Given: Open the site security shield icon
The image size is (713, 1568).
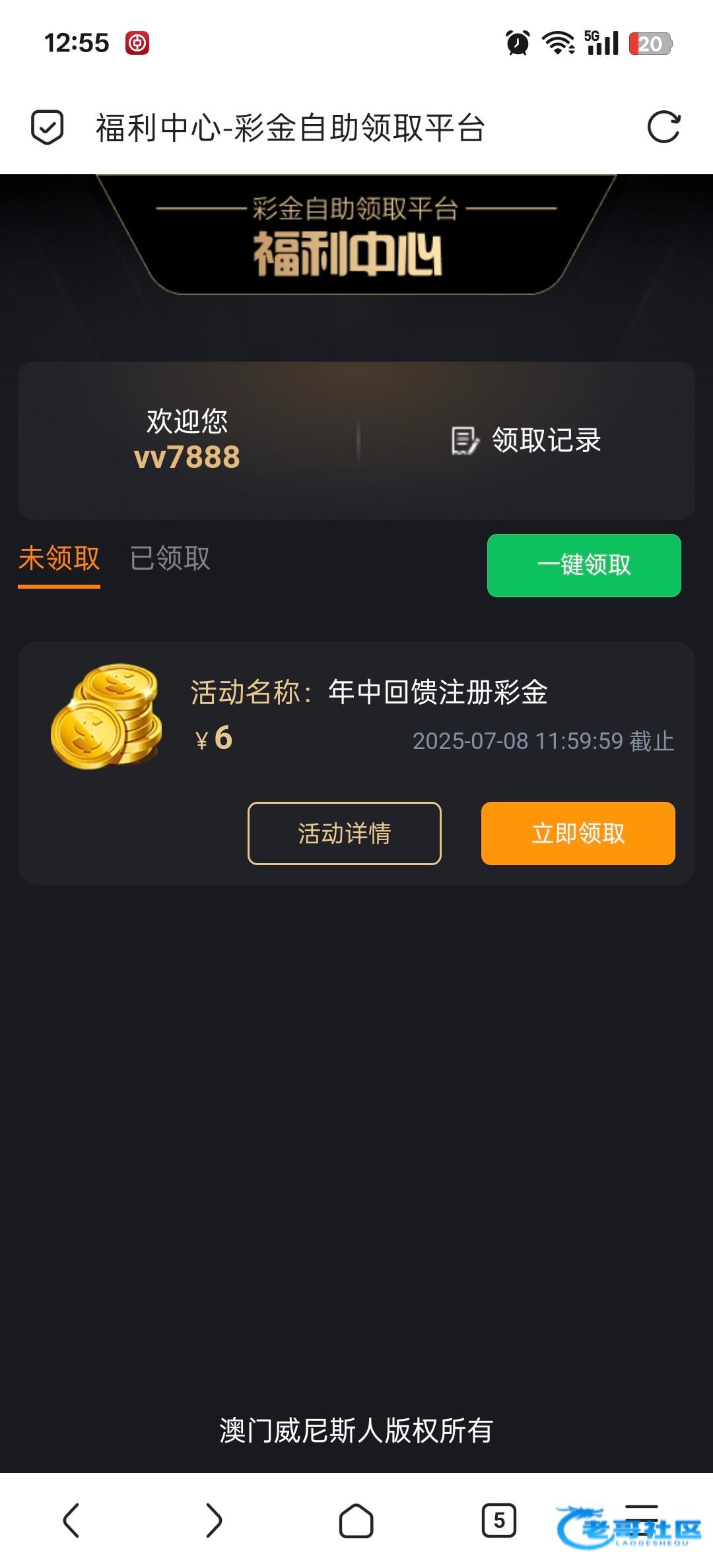Looking at the screenshot, I should (x=48, y=127).
